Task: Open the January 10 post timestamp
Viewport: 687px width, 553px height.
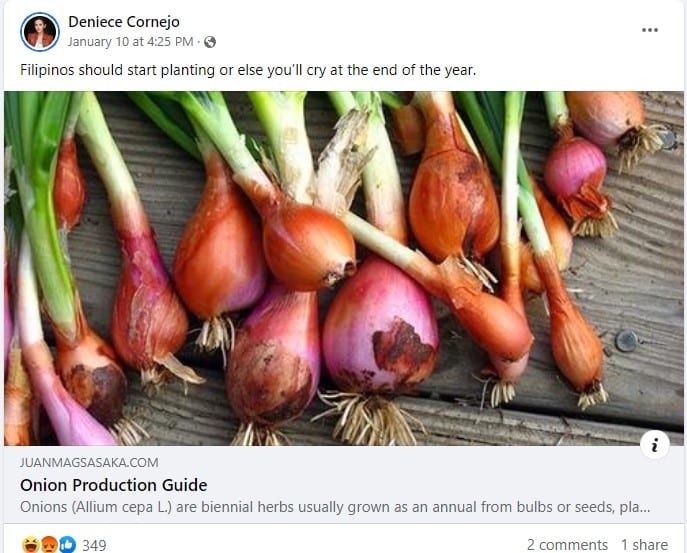Action: [131, 42]
